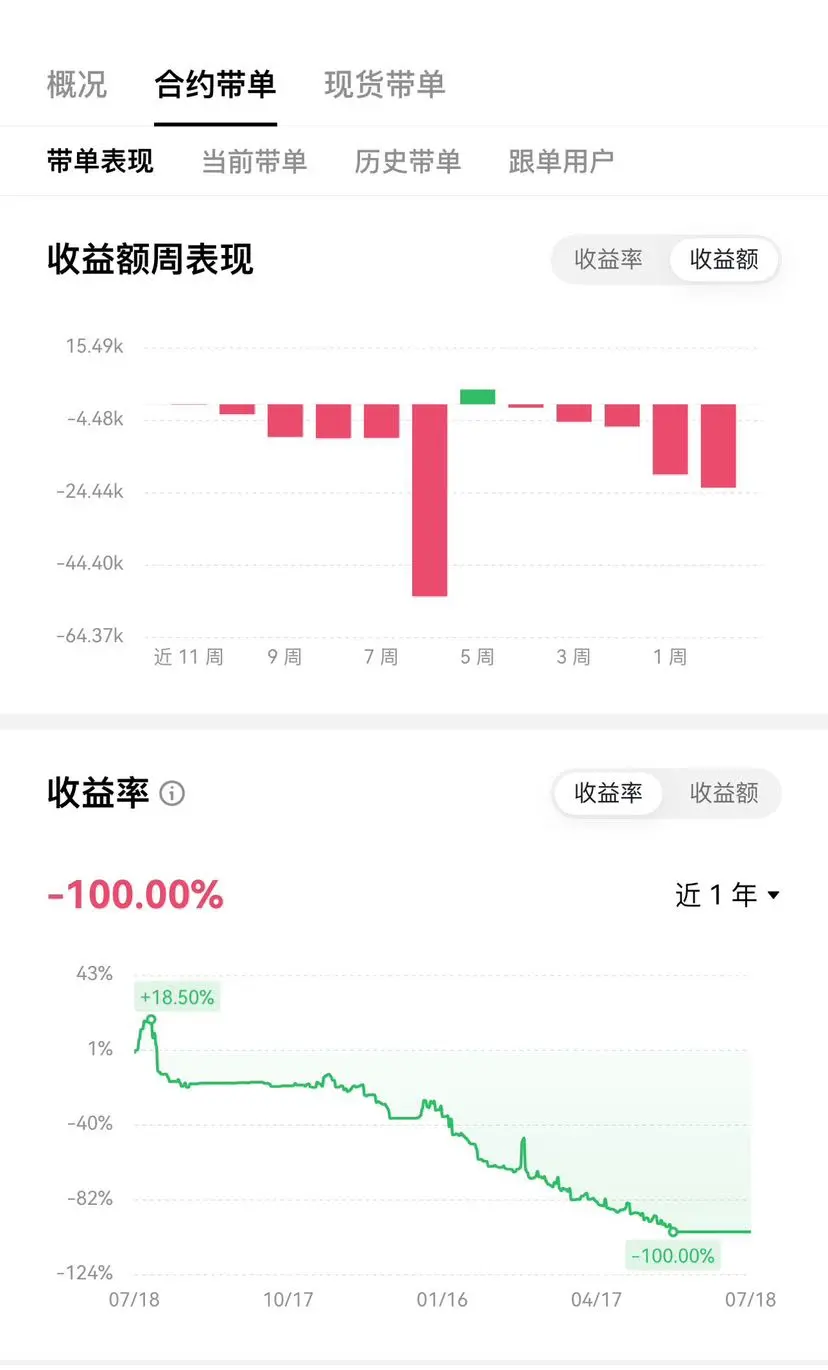Tap the info icon beside 收益率 heading
This screenshot has height=1370, width=828.
tap(172, 794)
